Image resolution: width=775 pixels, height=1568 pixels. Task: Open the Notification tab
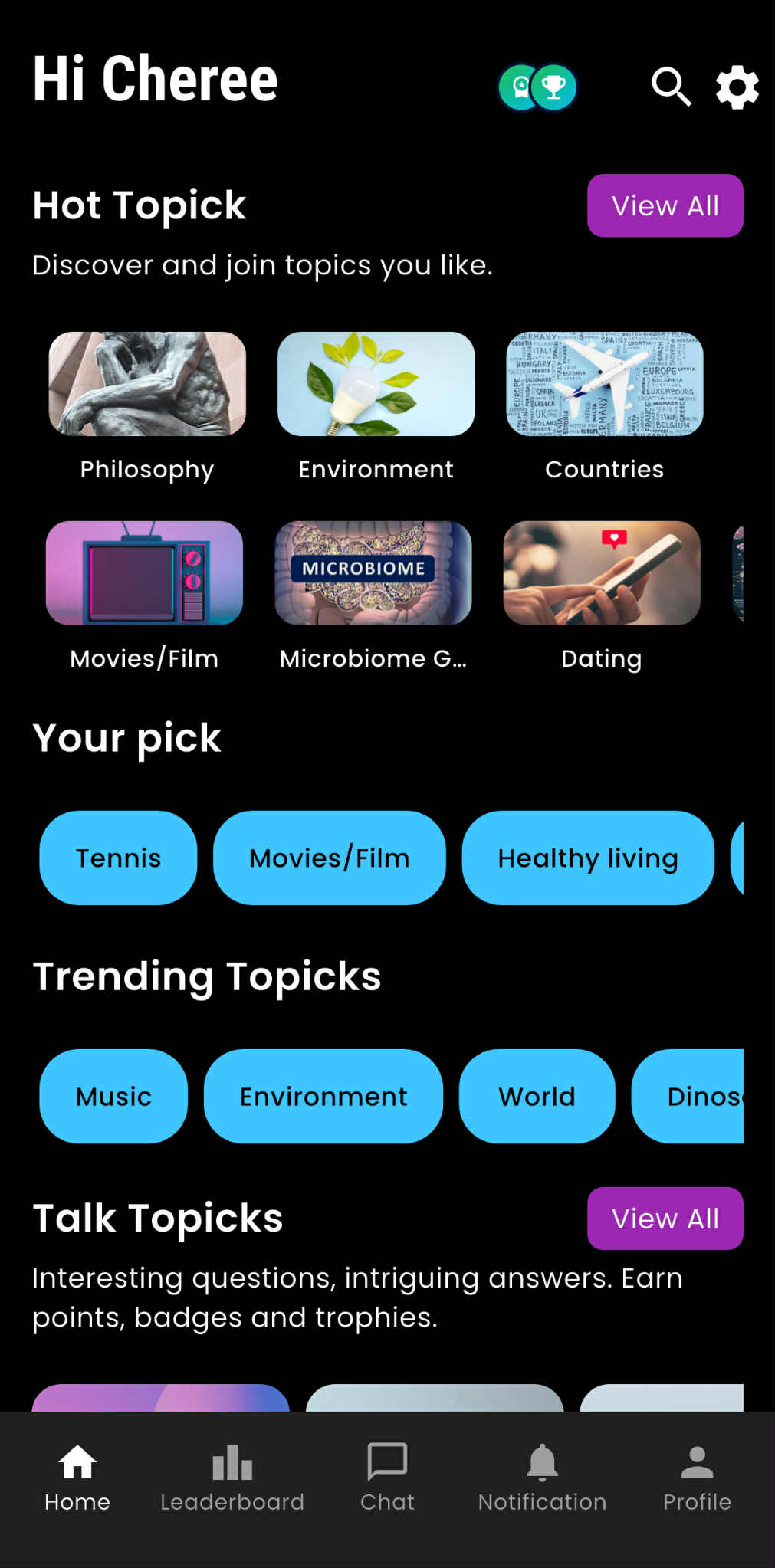coord(542,1478)
